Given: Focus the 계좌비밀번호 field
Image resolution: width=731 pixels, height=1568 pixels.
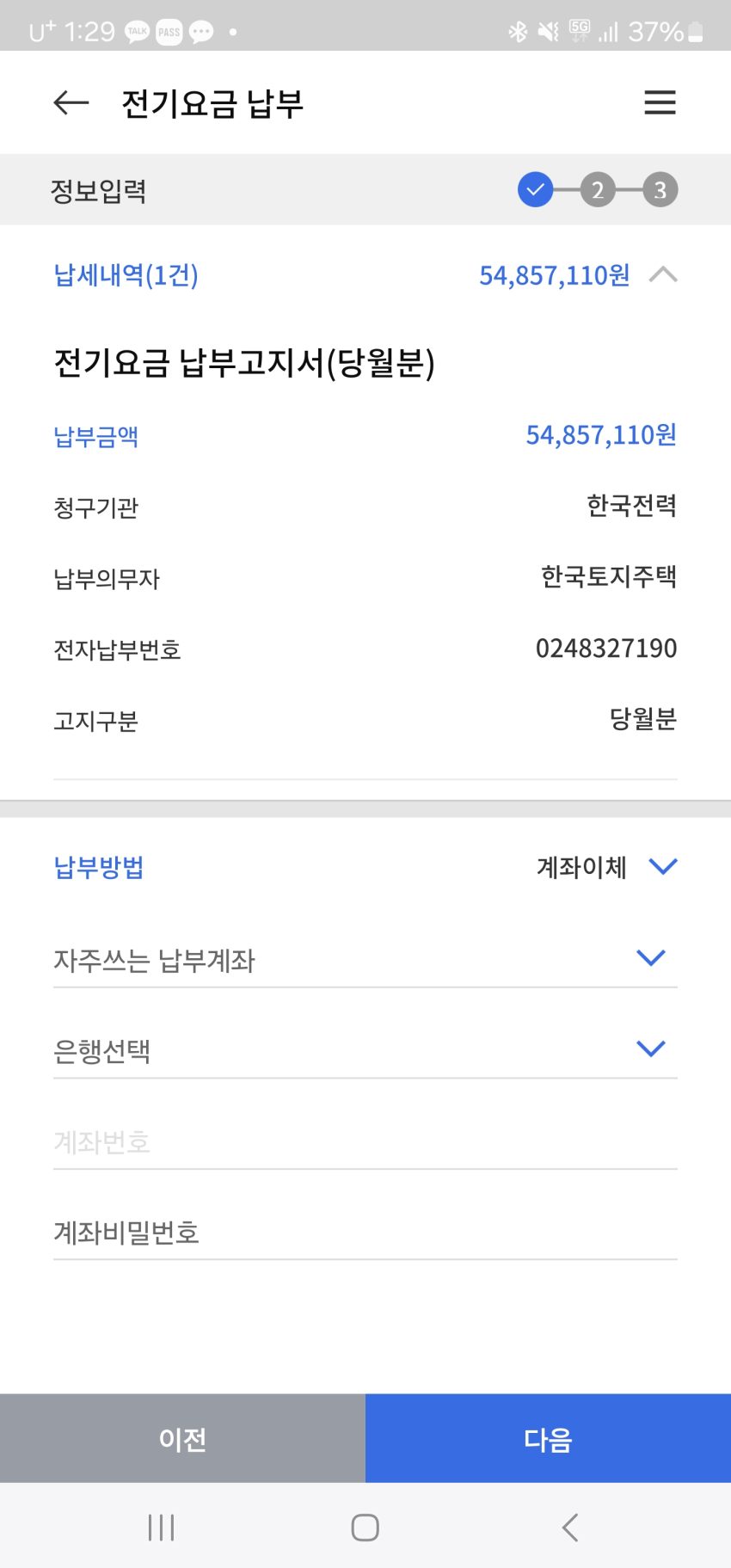Looking at the screenshot, I should click(365, 1233).
